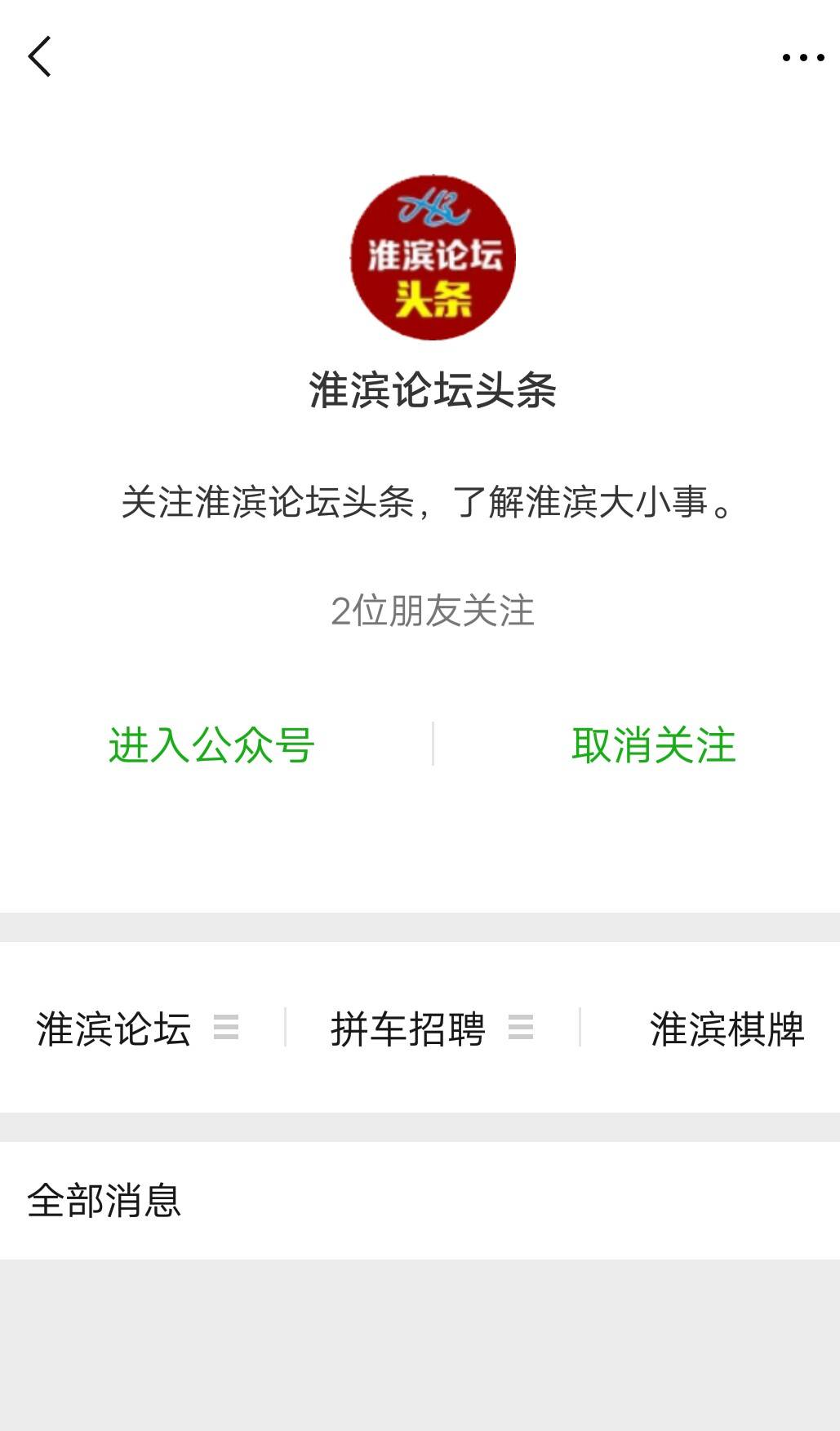Tap 进入公众号 to enter the account
The height and width of the screenshot is (1431, 840).
(x=211, y=744)
